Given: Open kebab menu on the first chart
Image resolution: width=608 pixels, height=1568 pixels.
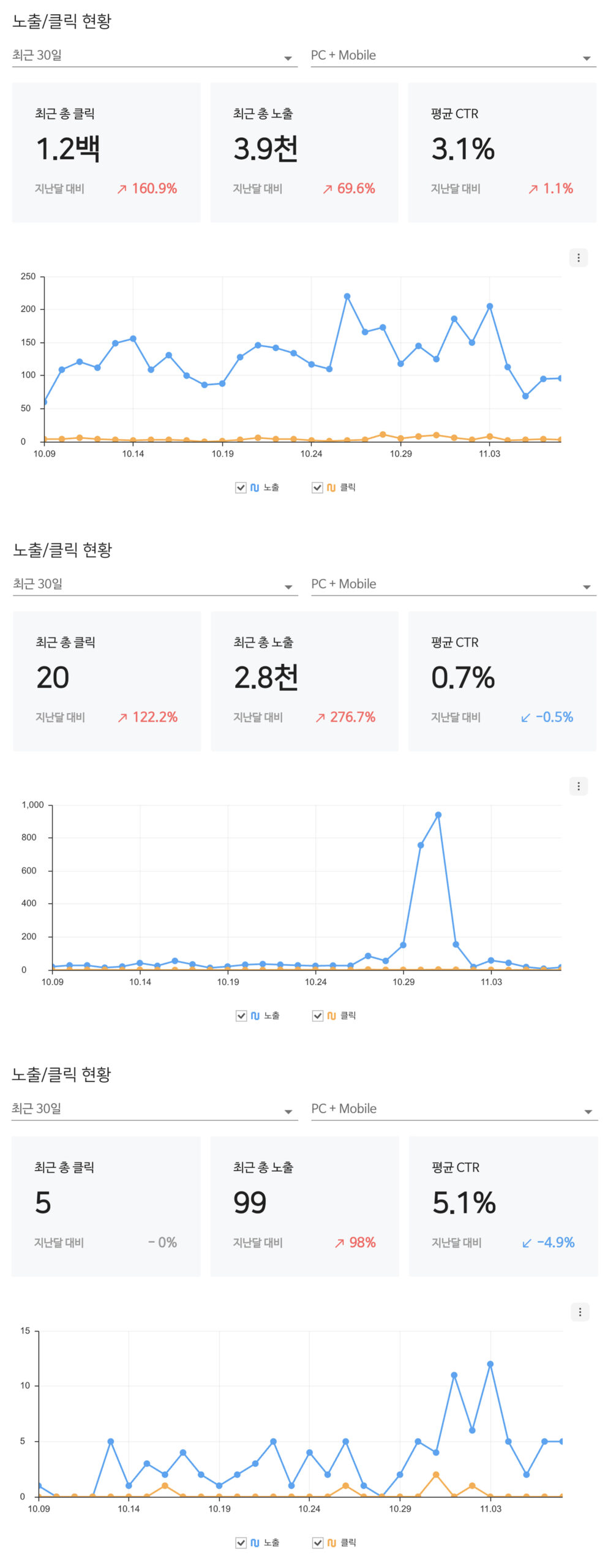Looking at the screenshot, I should [x=578, y=258].
